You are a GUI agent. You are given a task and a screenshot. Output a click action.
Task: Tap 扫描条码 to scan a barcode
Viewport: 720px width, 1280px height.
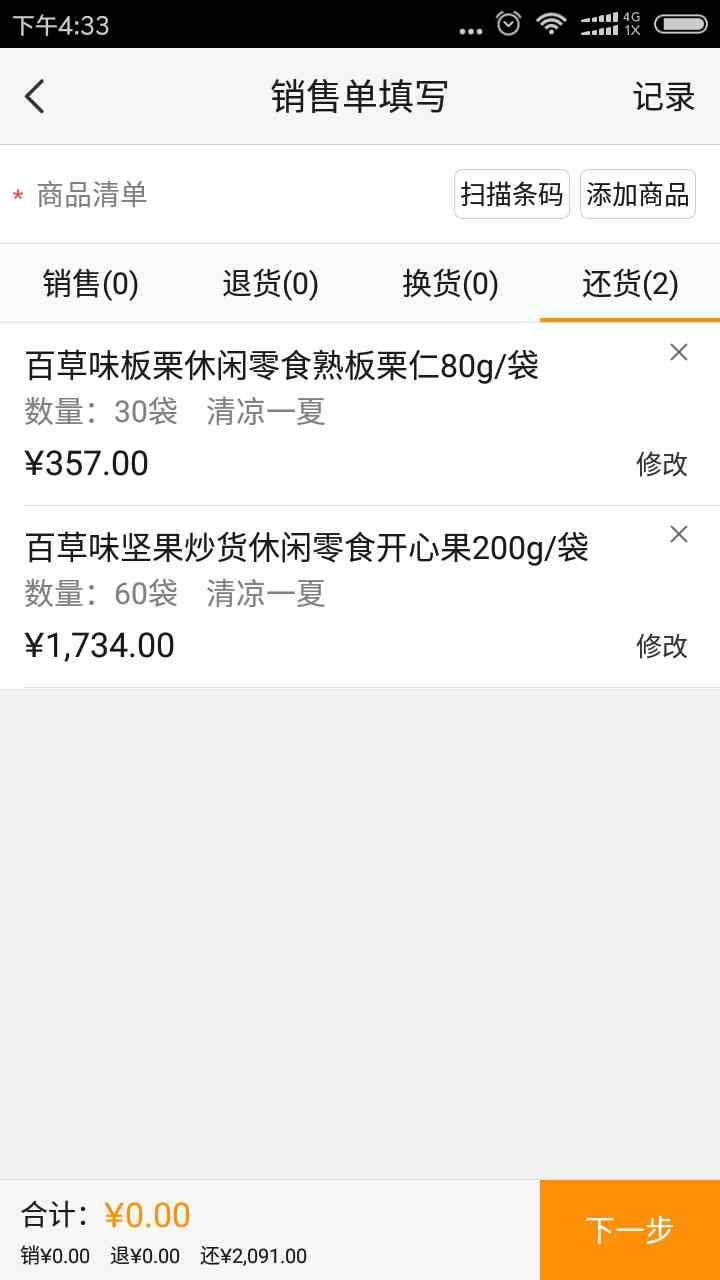511,194
